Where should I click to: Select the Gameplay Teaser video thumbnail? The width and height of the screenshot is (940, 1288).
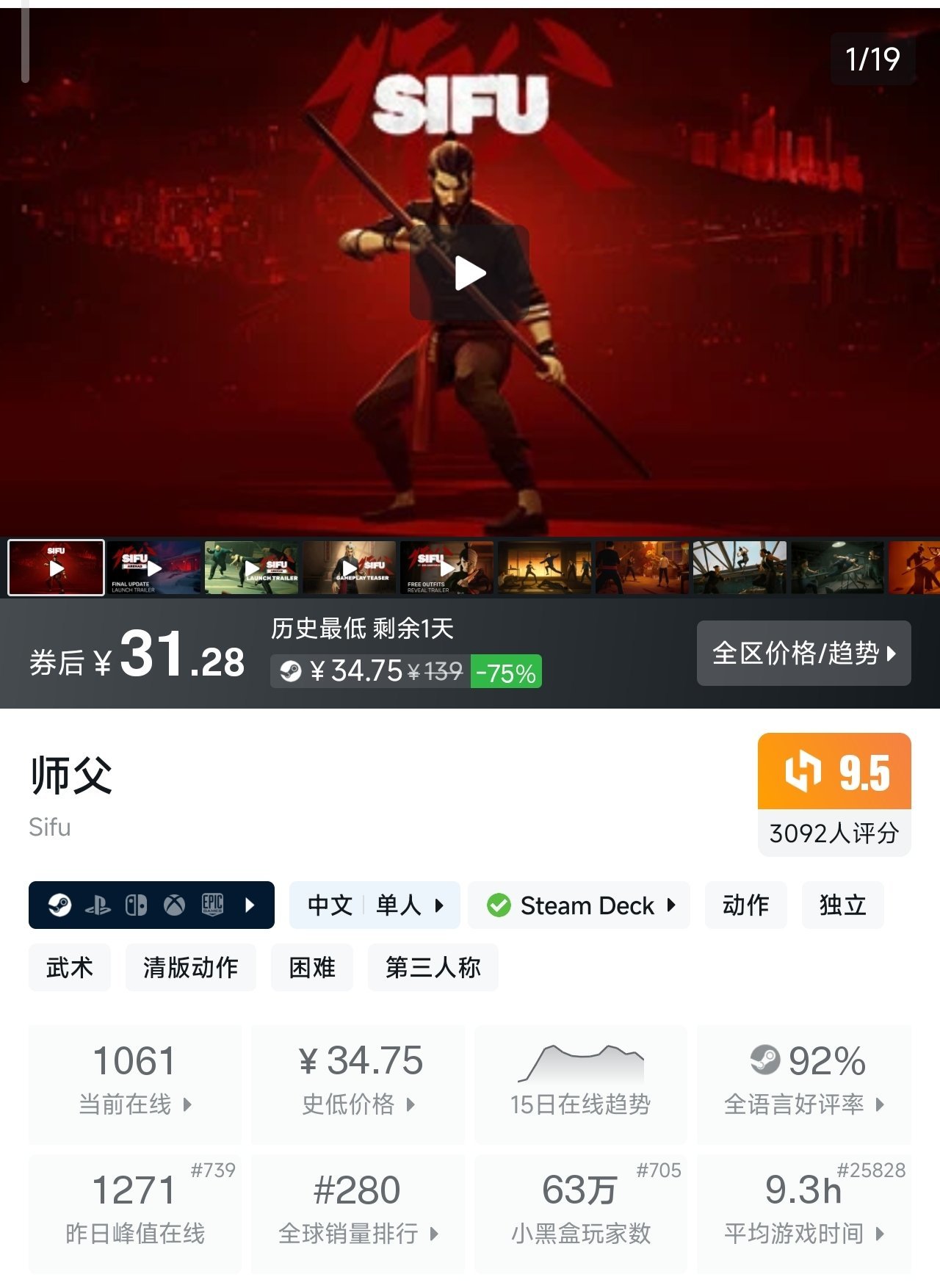pyautogui.click(x=350, y=567)
